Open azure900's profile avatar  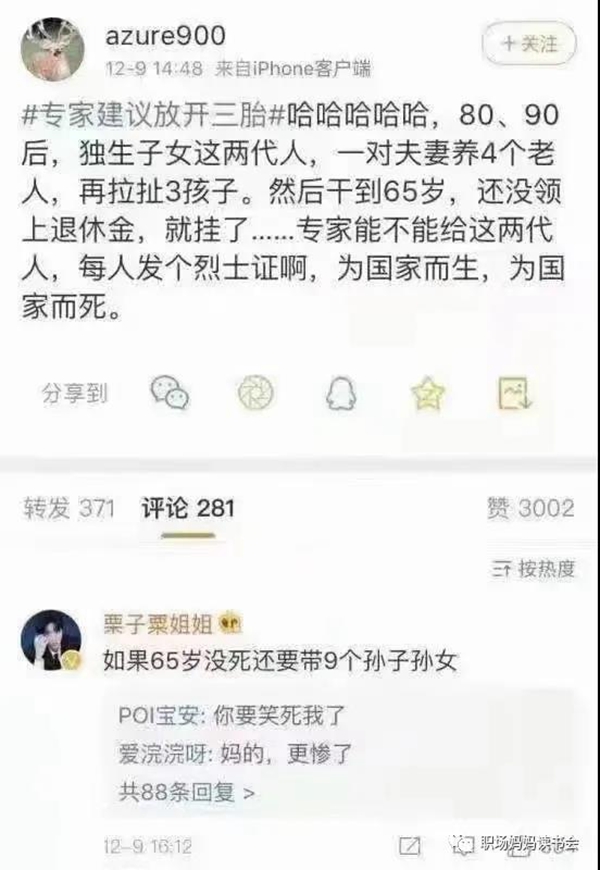tap(52, 49)
